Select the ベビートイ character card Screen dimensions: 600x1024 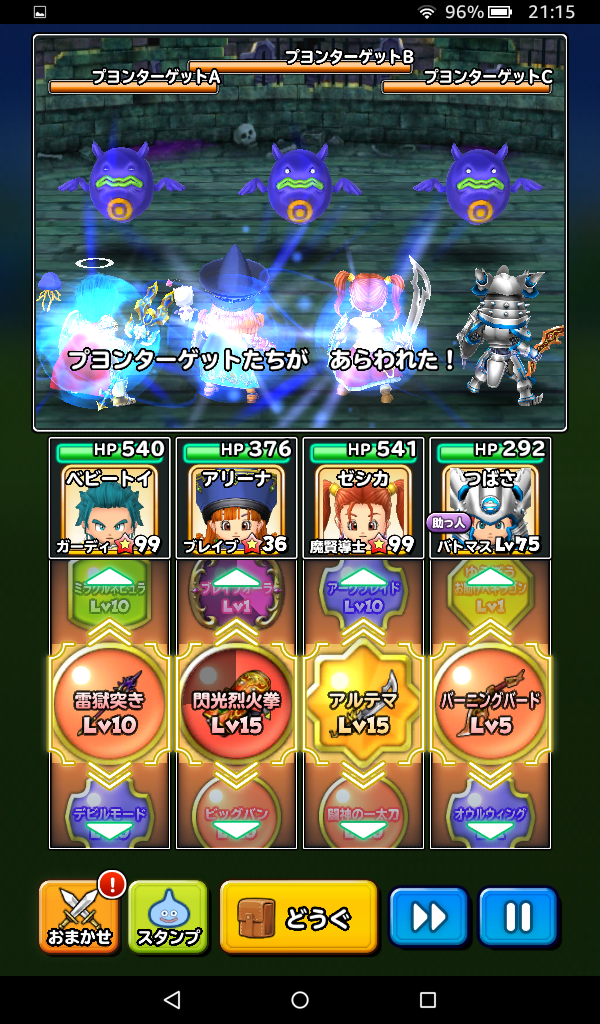110,498
